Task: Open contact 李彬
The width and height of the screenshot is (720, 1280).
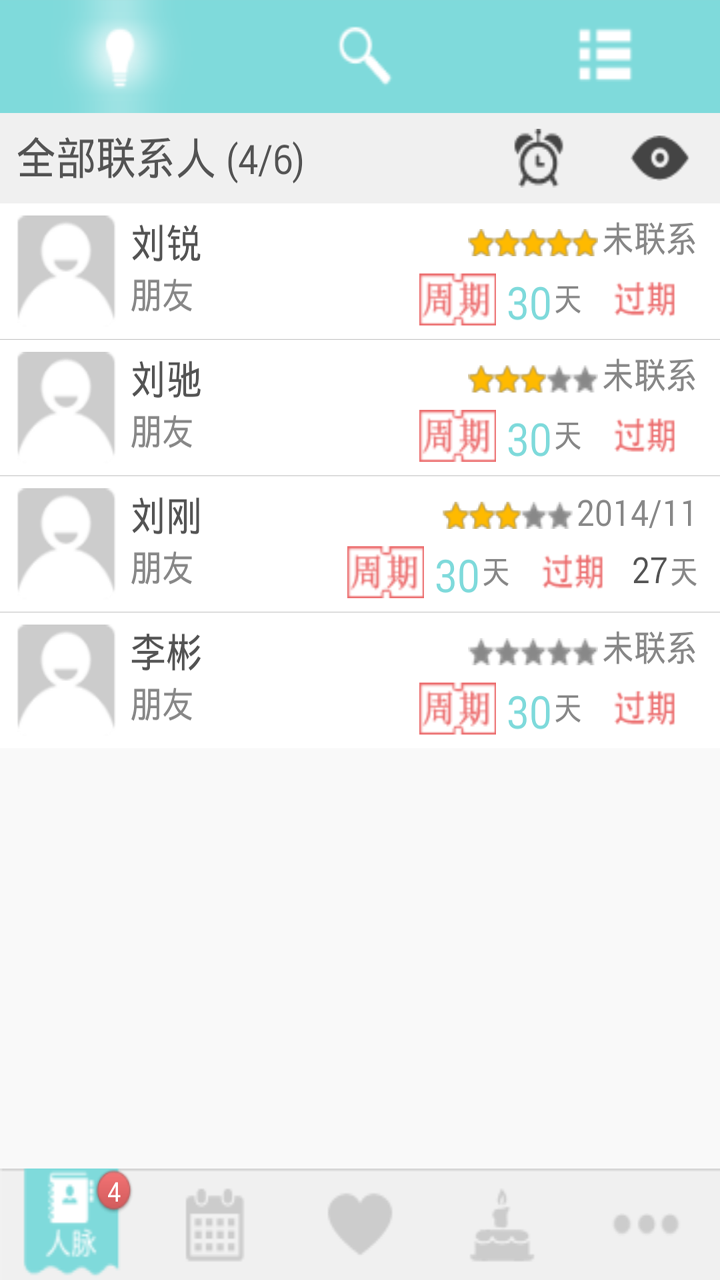Action: pyautogui.click(x=360, y=681)
